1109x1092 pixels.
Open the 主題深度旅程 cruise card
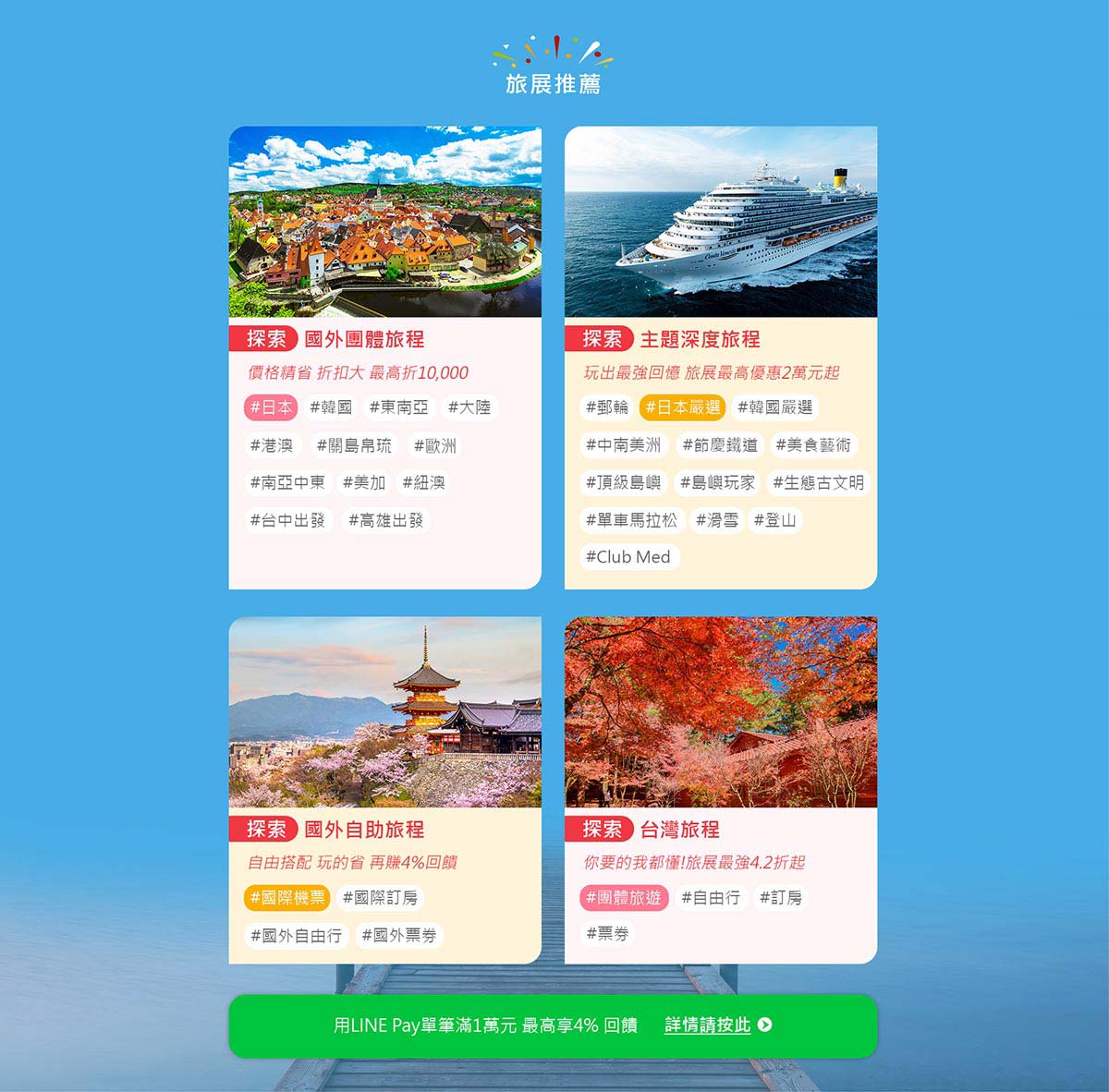coord(720,222)
